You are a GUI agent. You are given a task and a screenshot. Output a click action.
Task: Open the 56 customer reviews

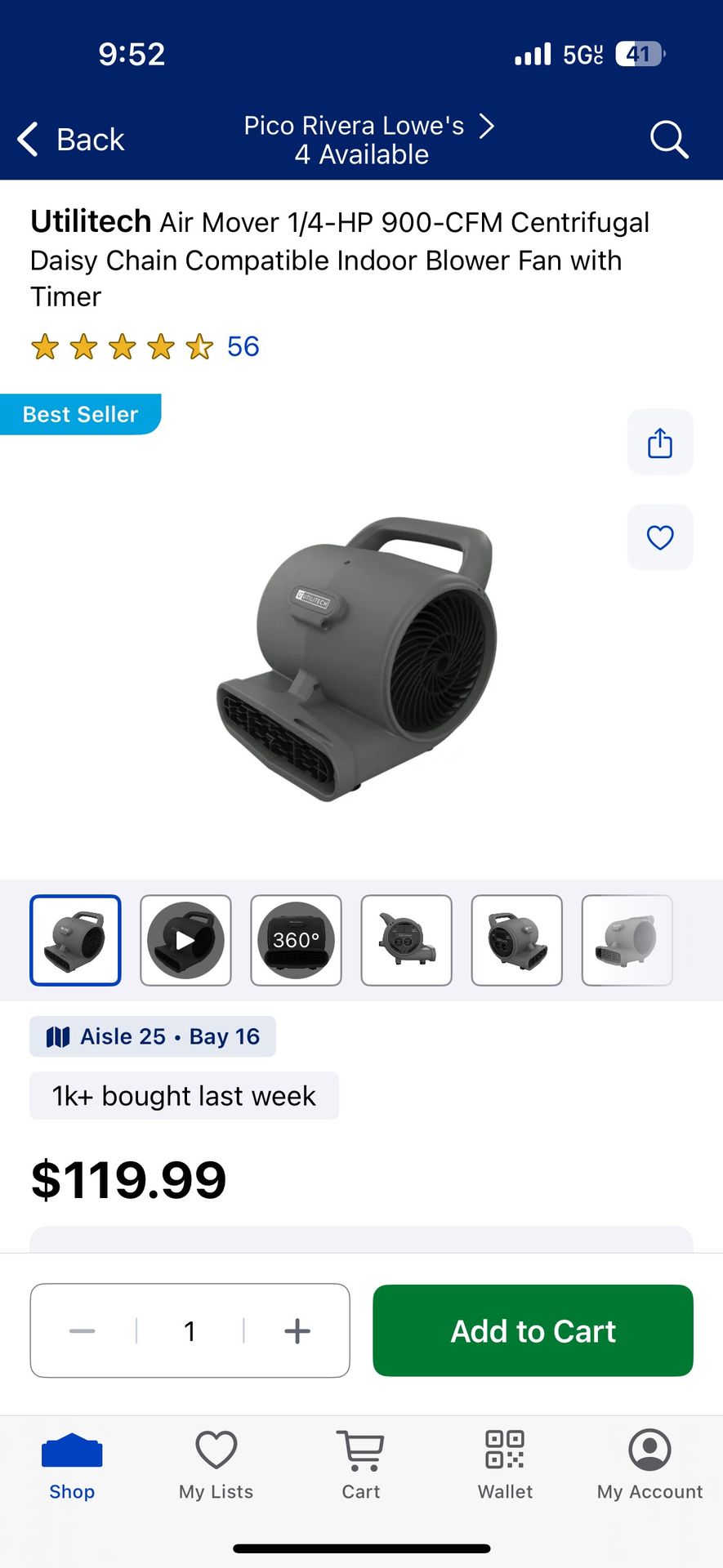243,347
